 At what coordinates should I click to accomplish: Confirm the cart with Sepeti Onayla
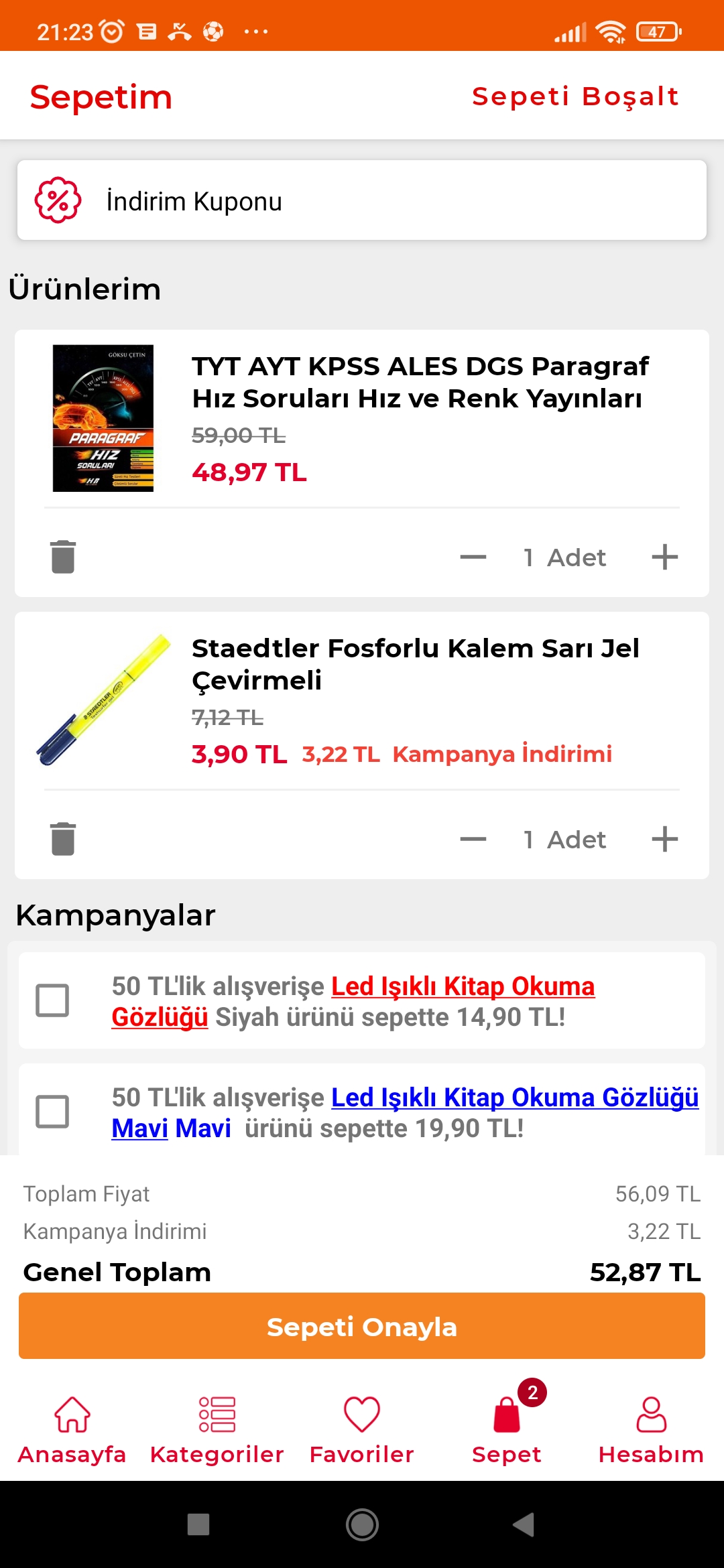coord(362,1326)
